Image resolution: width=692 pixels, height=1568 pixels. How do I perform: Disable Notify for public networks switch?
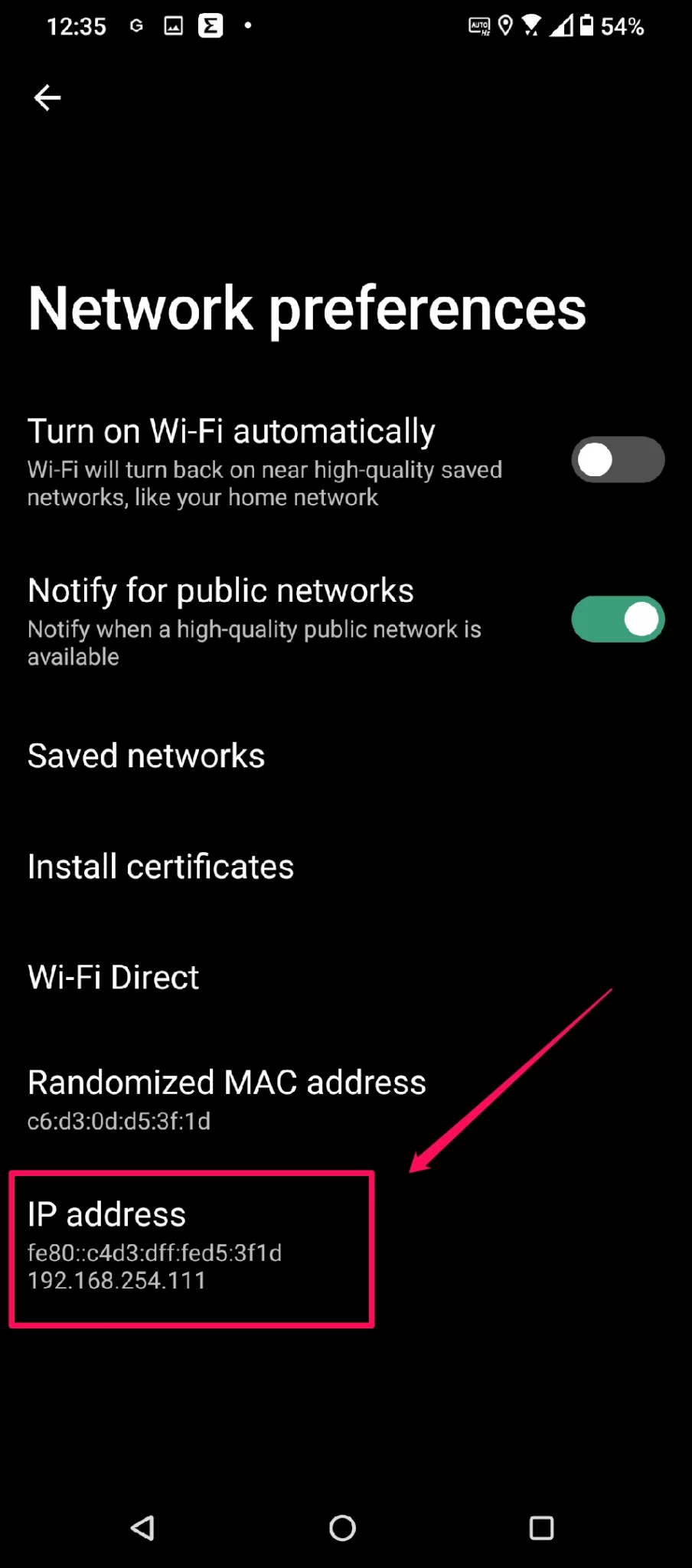617,619
